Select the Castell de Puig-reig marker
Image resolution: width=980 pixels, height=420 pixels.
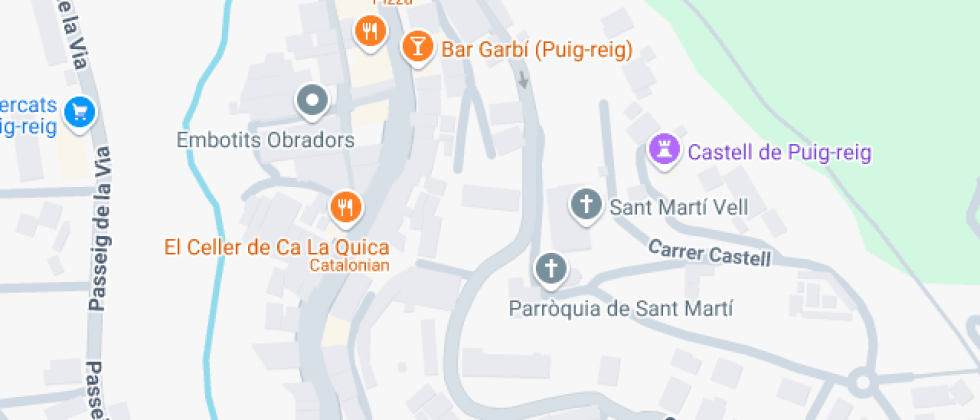(664, 151)
